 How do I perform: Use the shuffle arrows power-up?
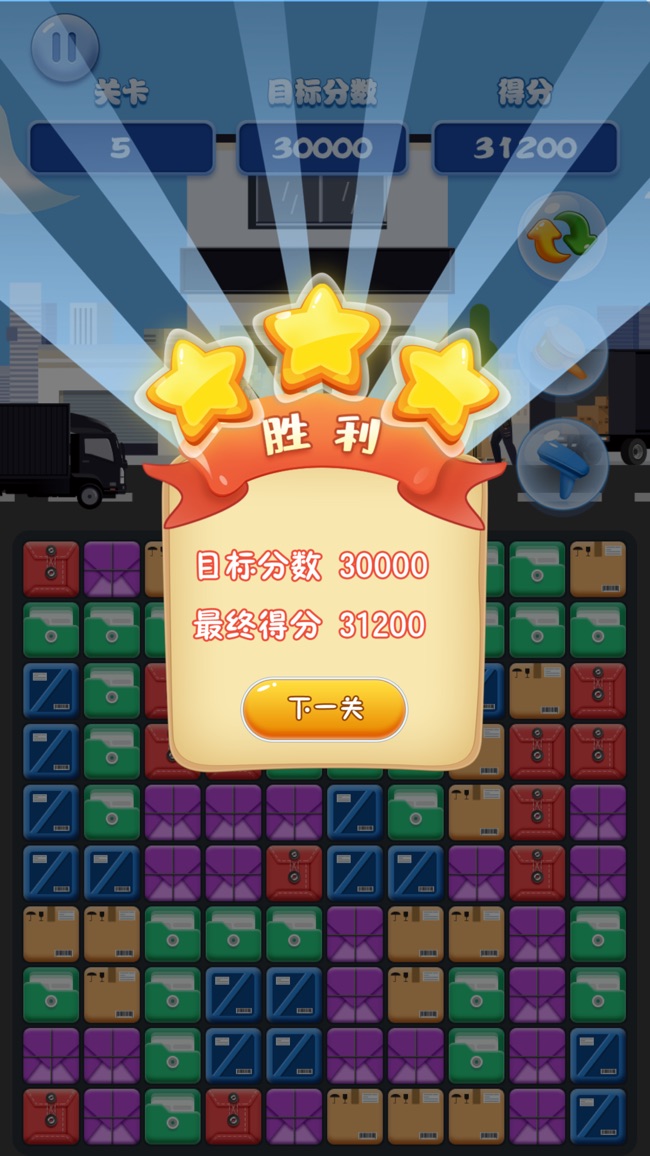(562, 237)
